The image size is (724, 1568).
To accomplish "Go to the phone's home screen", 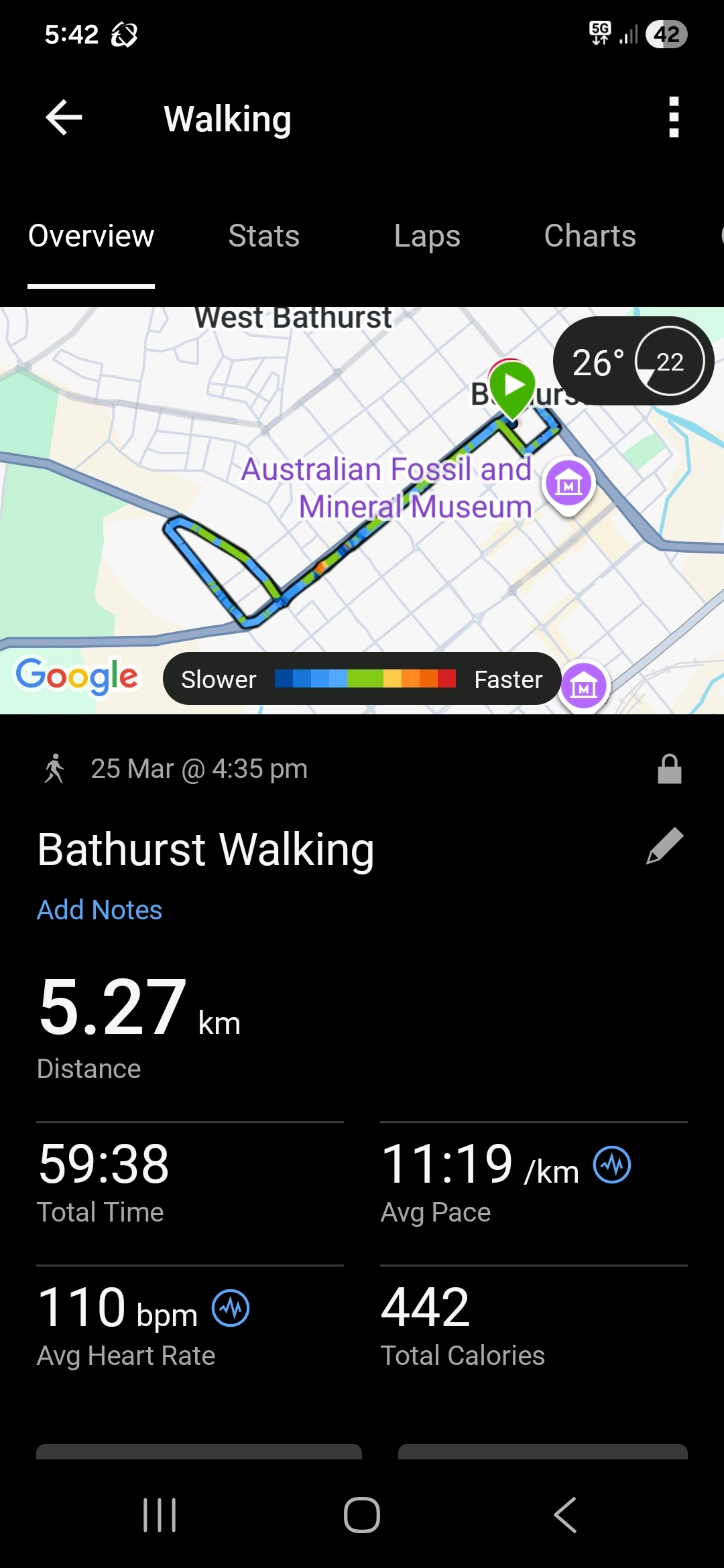I will click(362, 1515).
